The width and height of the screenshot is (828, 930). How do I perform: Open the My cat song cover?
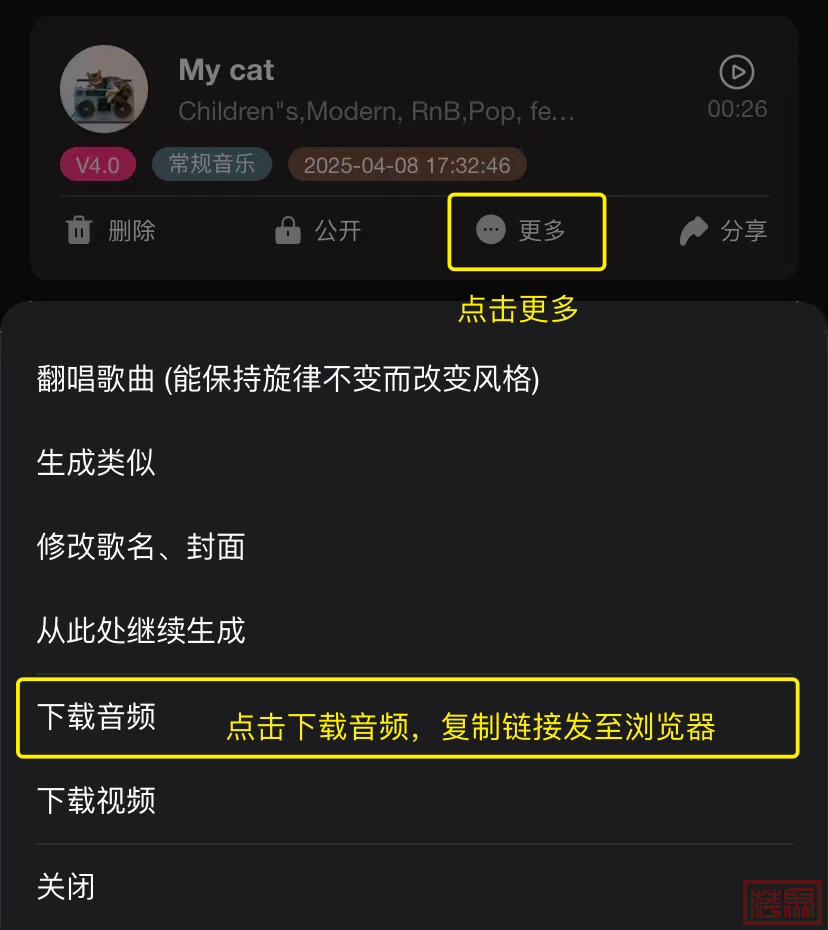tap(104, 89)
